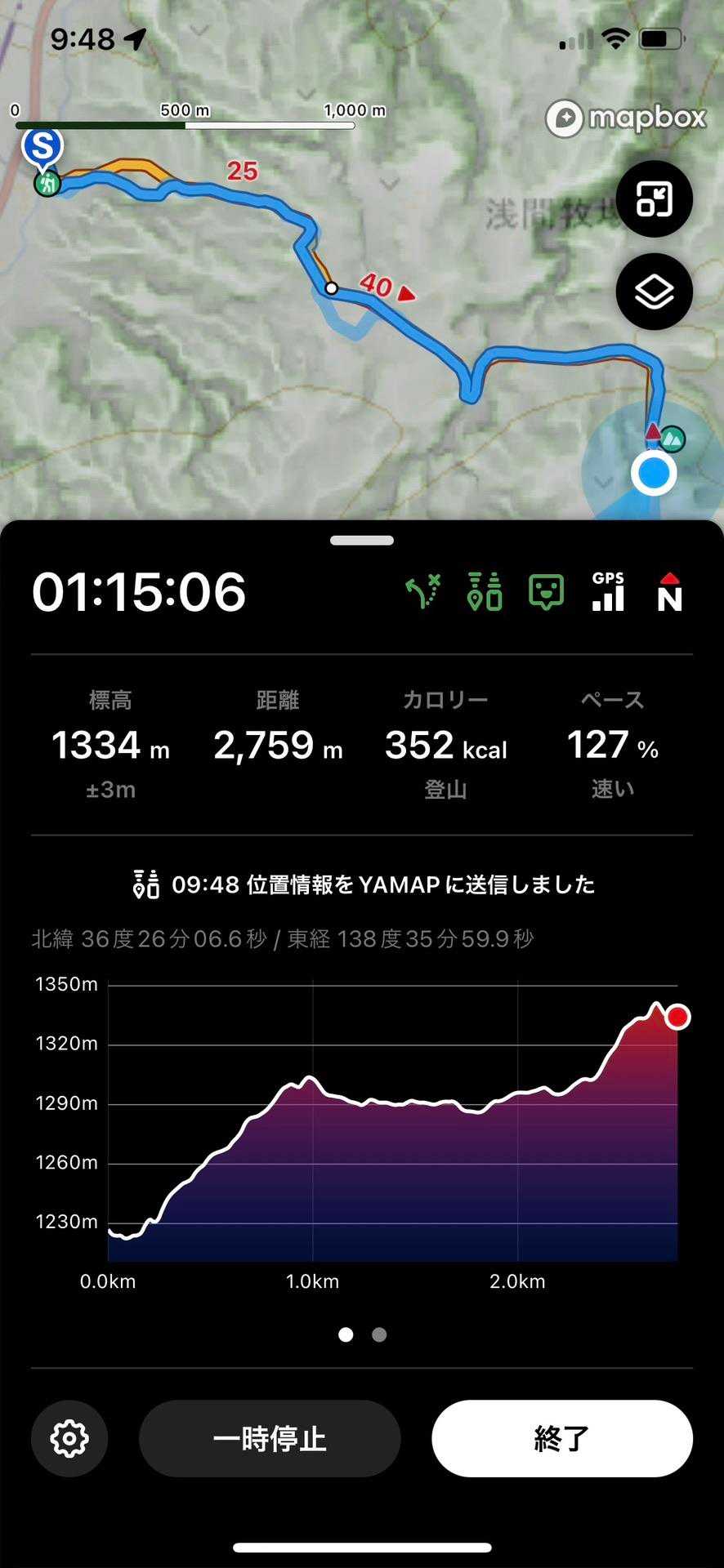Screen dimensions: 724x1568
Task: Tap the route deviation warning icon
Action: [x=424, y=592]
